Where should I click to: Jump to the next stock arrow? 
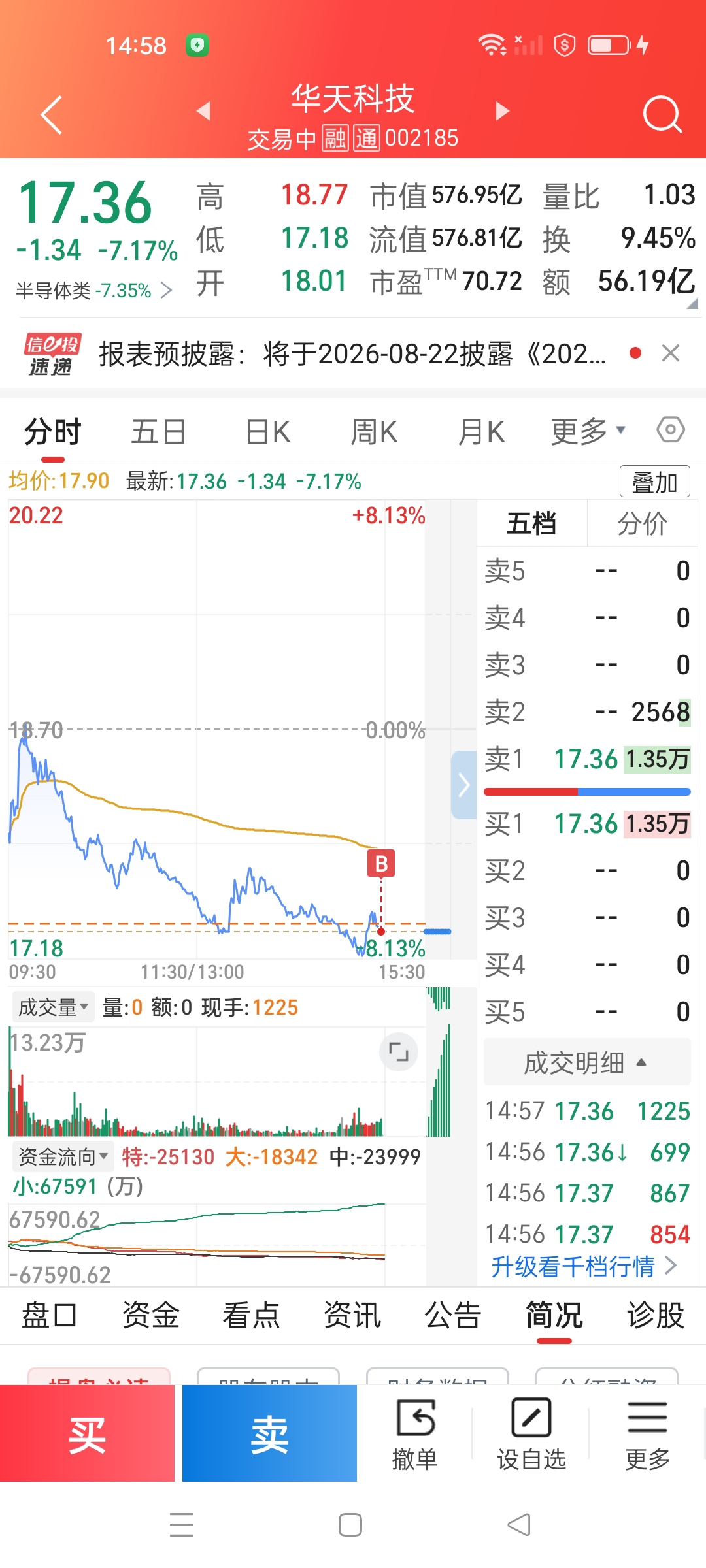pos(502,111)
